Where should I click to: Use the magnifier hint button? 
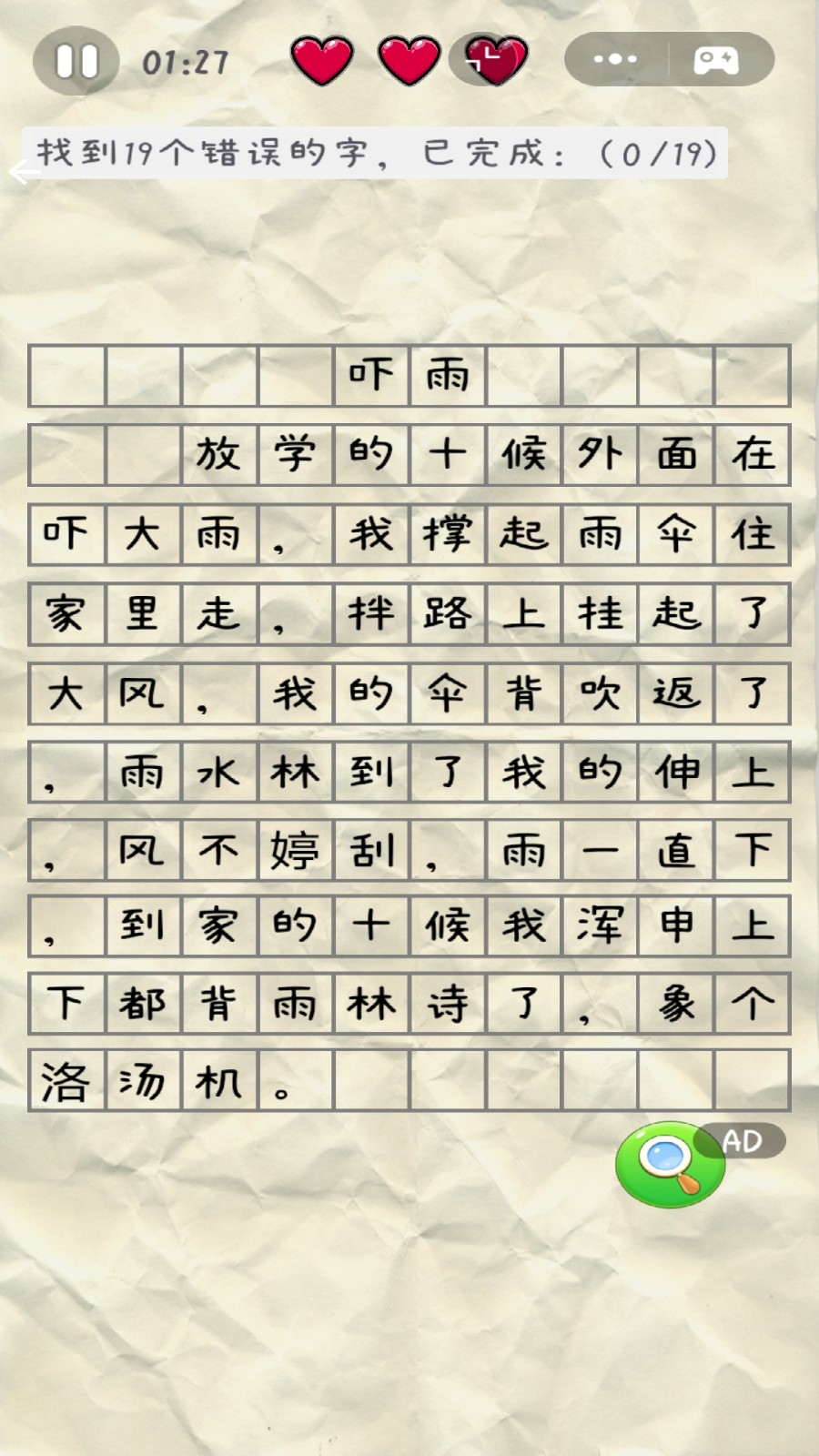pos(670,1164)
